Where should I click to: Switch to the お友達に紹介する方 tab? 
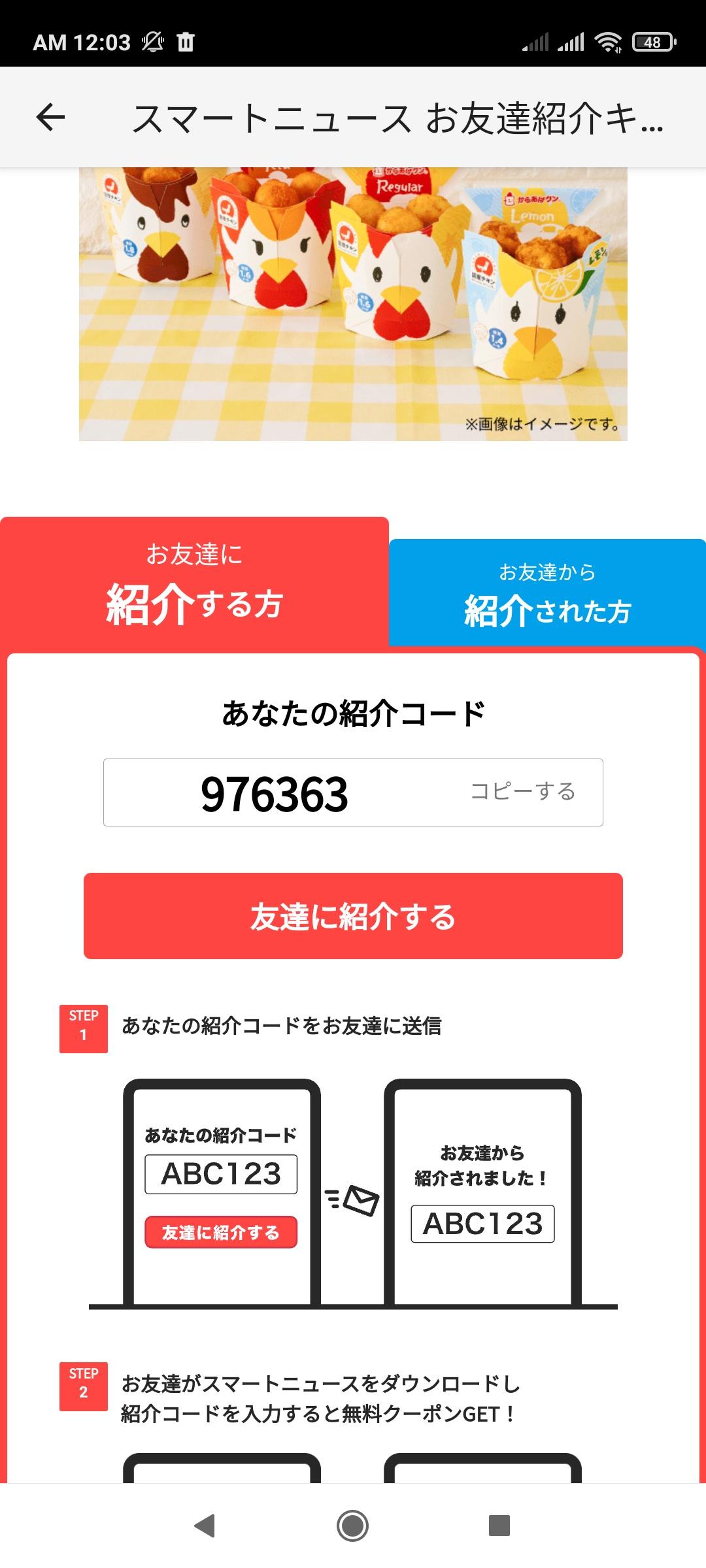[x=194, y=583]
